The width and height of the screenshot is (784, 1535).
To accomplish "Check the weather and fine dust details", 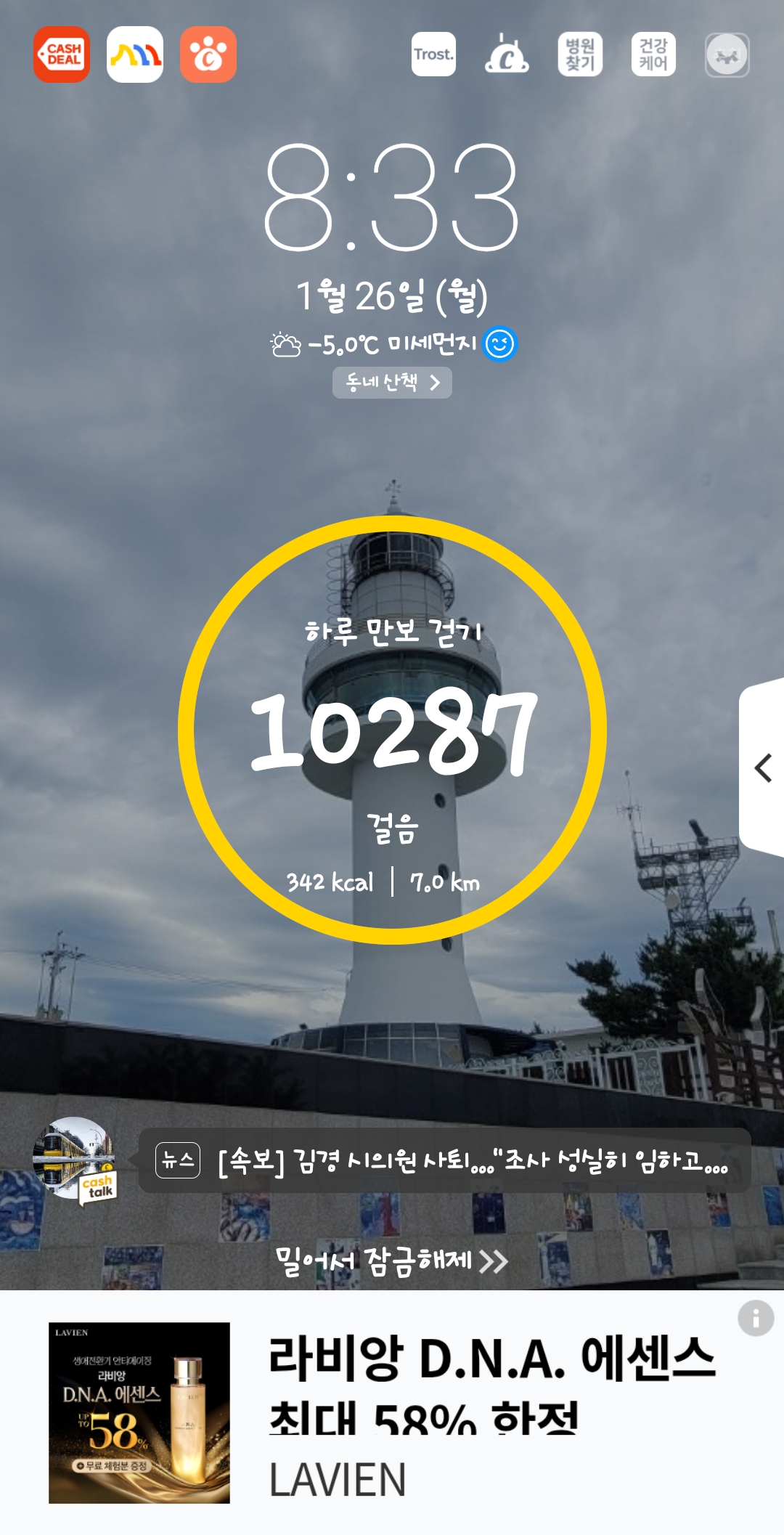I will pos(392,343).
